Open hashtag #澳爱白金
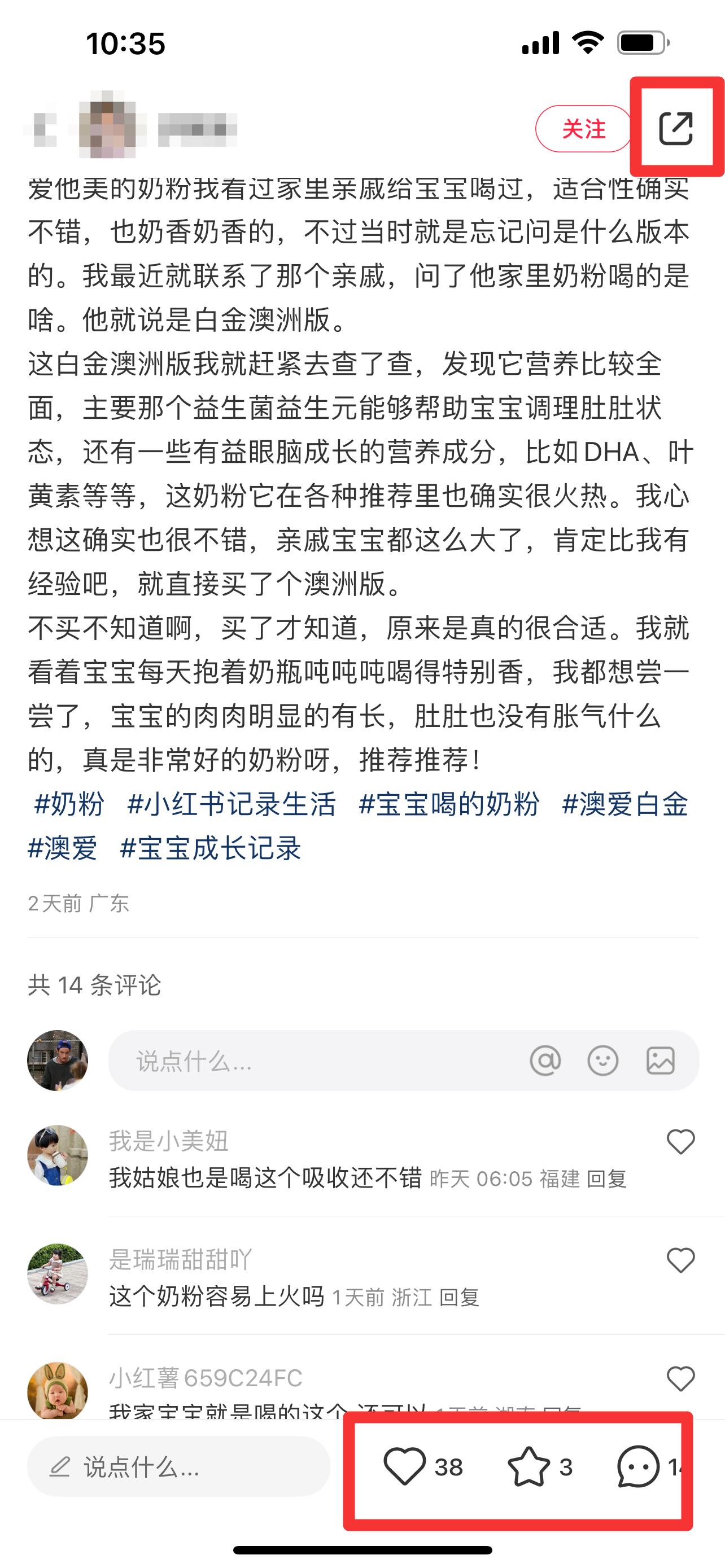The image size is (725, 1568). (x=624, y=804)
